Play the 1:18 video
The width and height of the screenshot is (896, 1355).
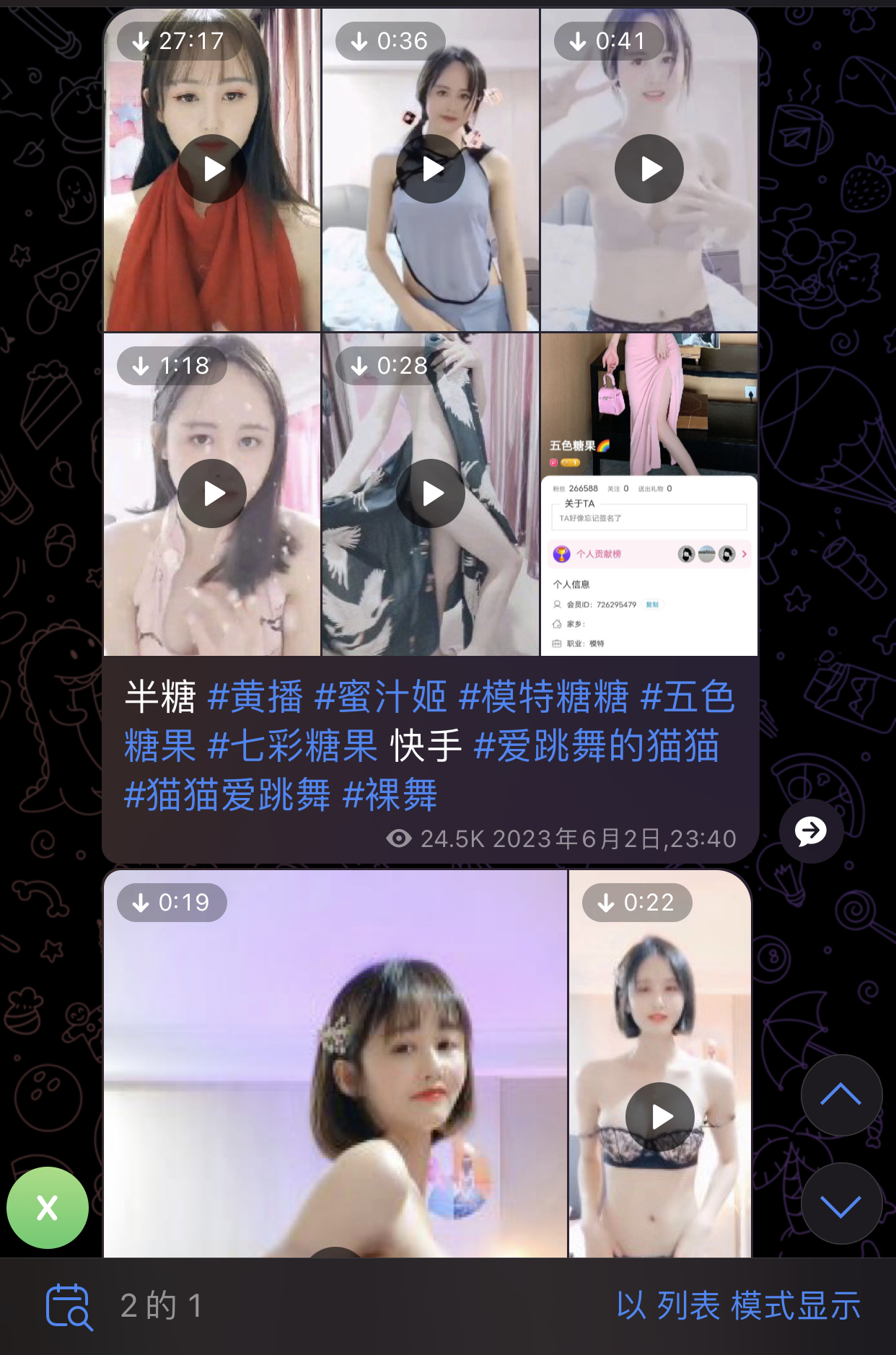coord(212,494)
